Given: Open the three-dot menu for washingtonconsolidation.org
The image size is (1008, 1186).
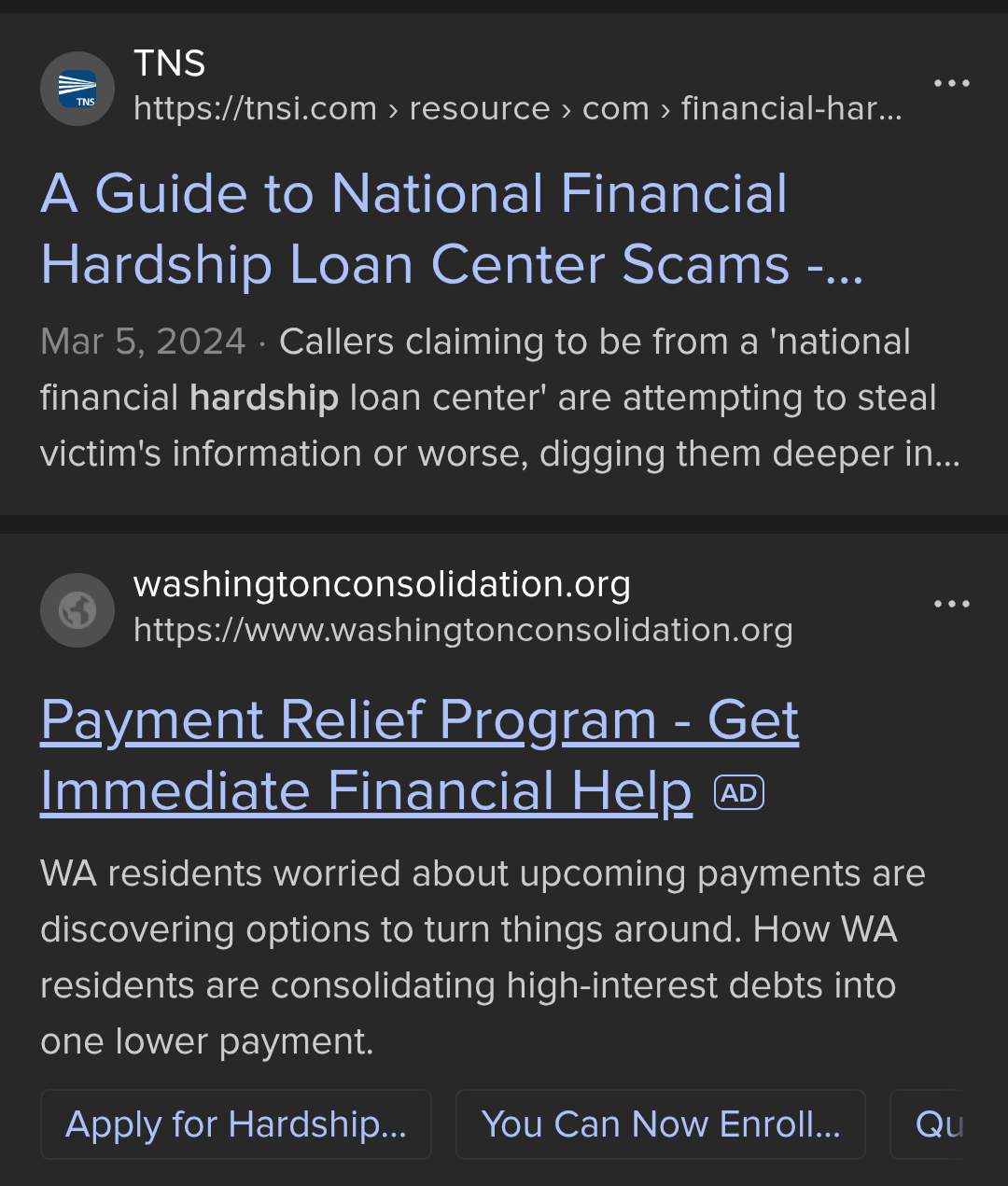Looking at the screenshot, I should pos(951,605).
